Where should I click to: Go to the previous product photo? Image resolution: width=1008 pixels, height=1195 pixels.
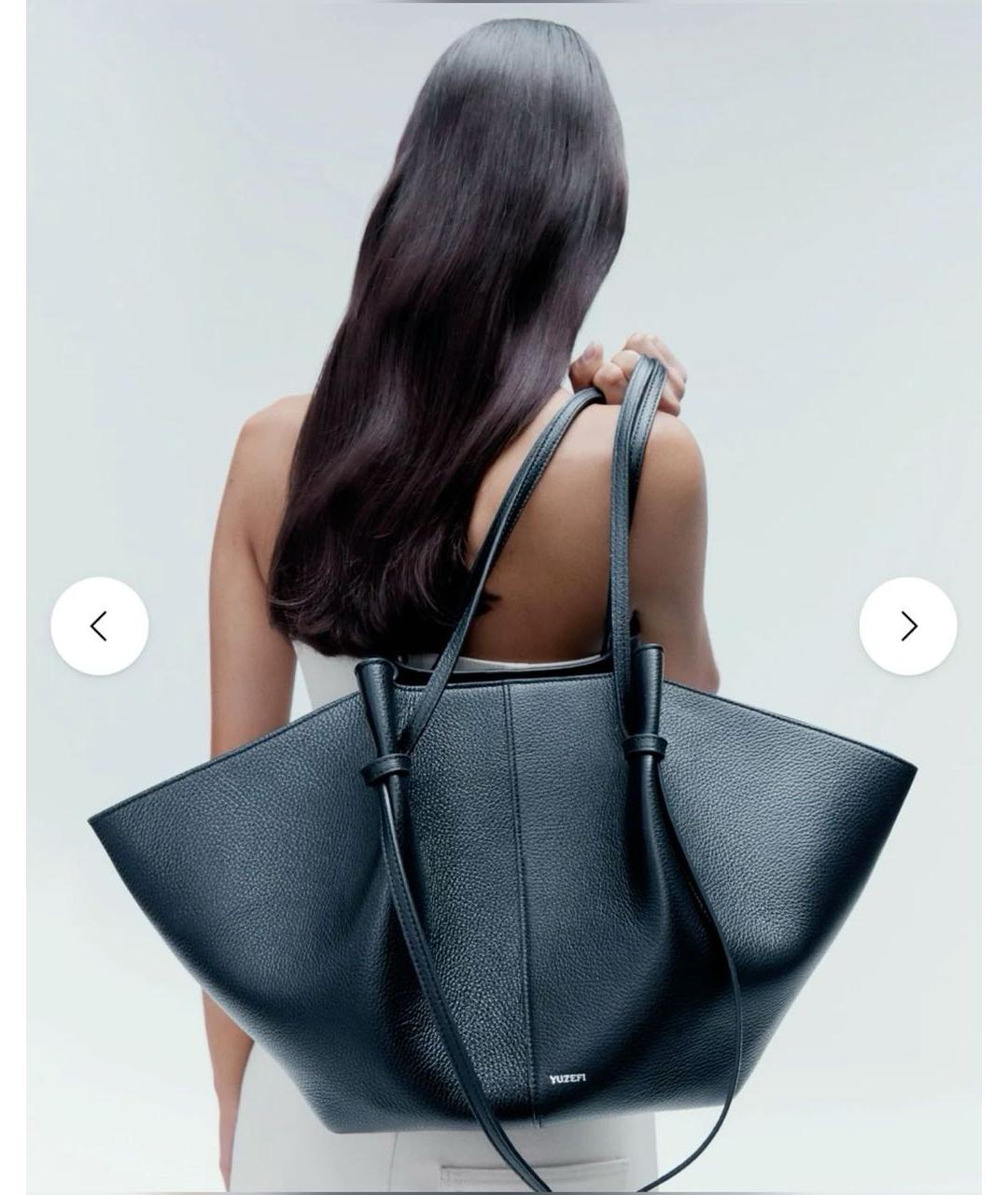click(x=99, y=626)
